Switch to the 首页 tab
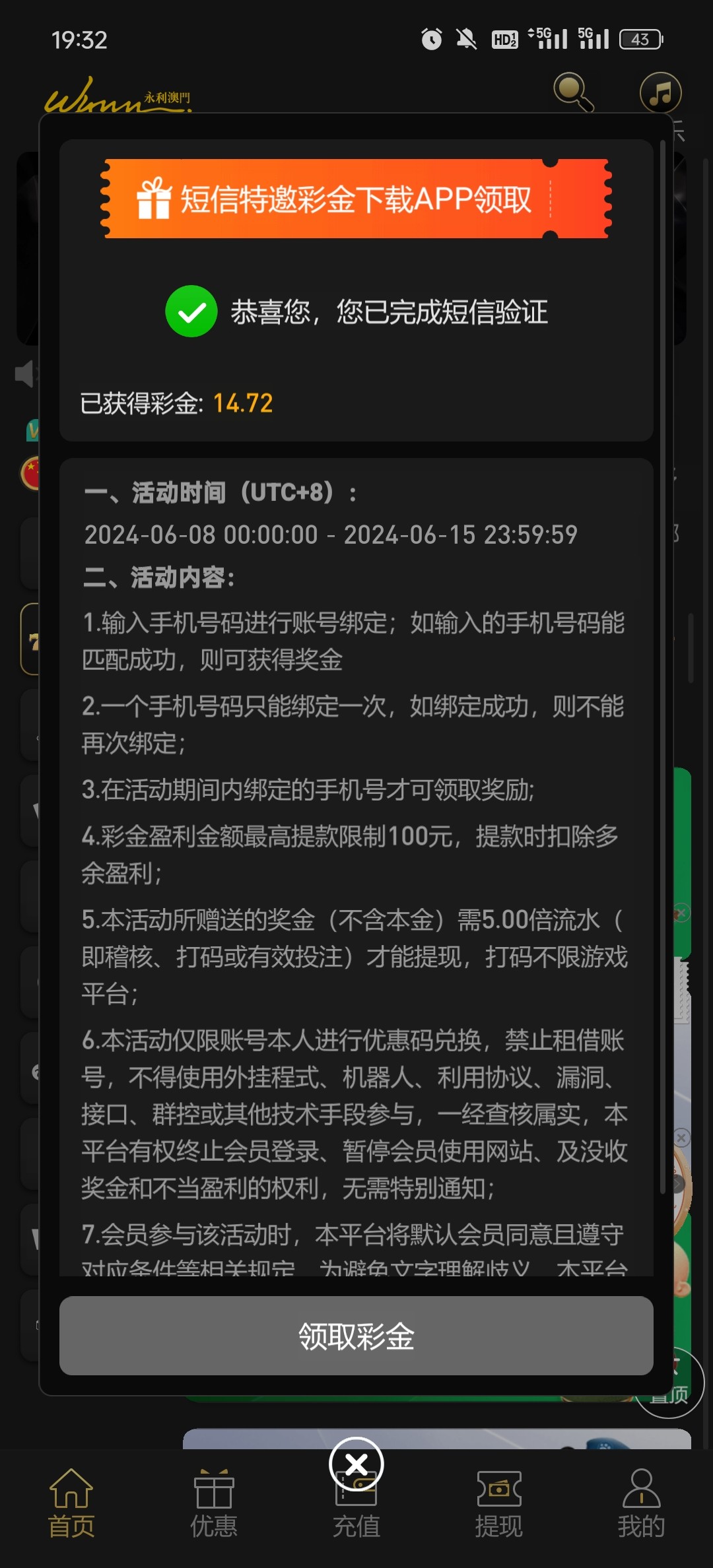This screenshot has width=713, height=1568. pyautogui.click(x=71, y=1503)
